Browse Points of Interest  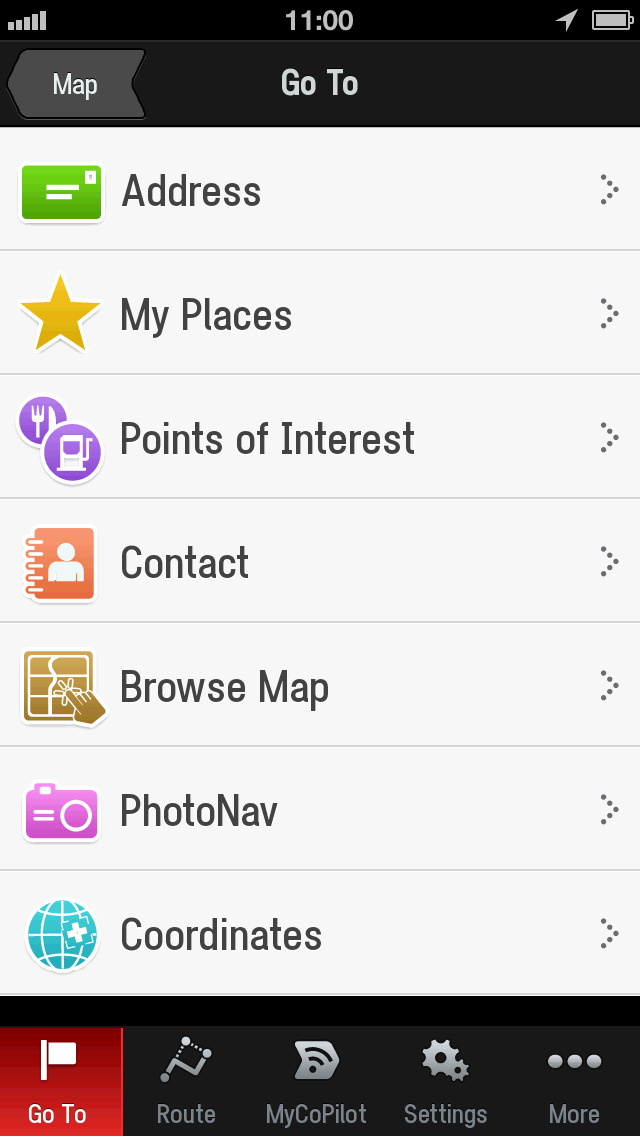(x=320, y=438)
